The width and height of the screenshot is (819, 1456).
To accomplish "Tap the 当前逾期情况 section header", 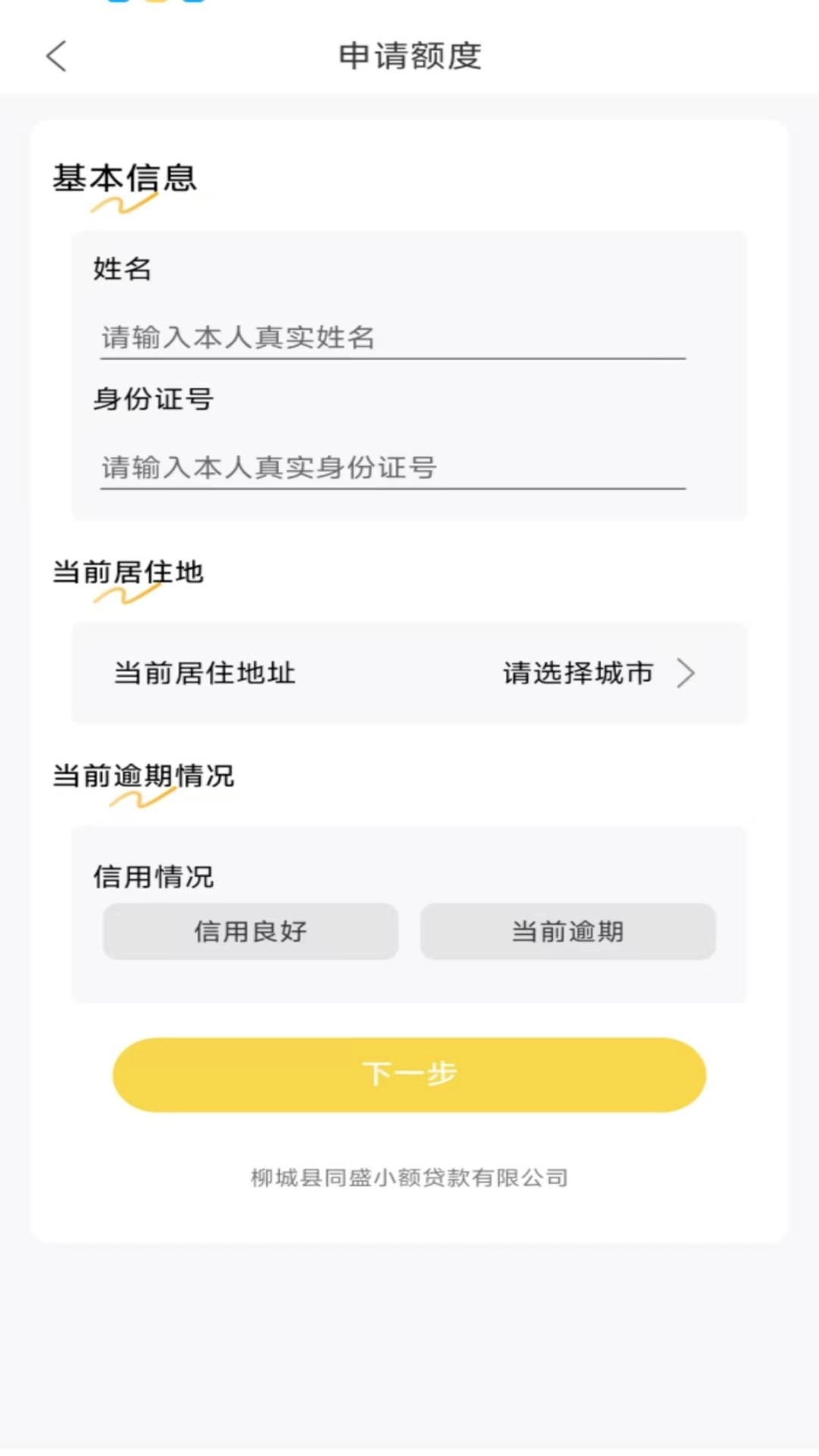I will pyautogui.click(x=146, y=775).
